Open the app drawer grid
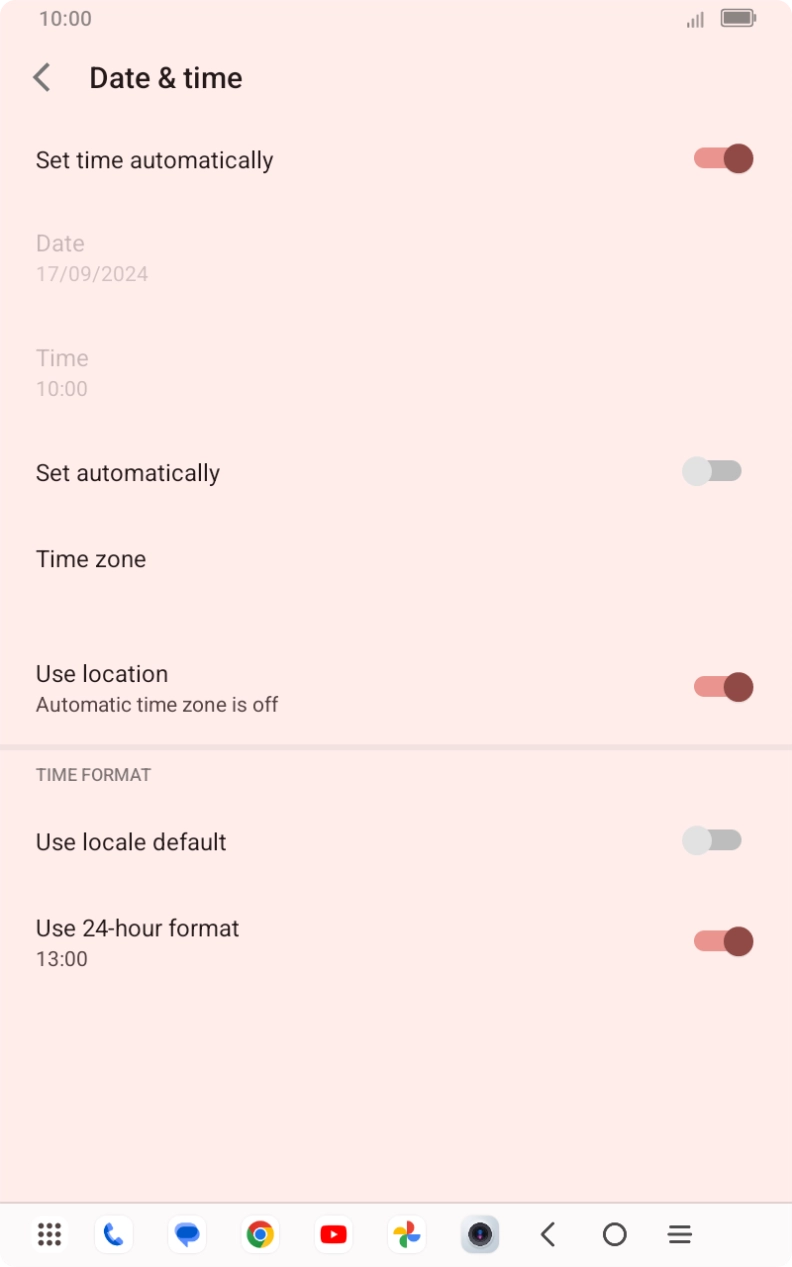 (48, 1234)
